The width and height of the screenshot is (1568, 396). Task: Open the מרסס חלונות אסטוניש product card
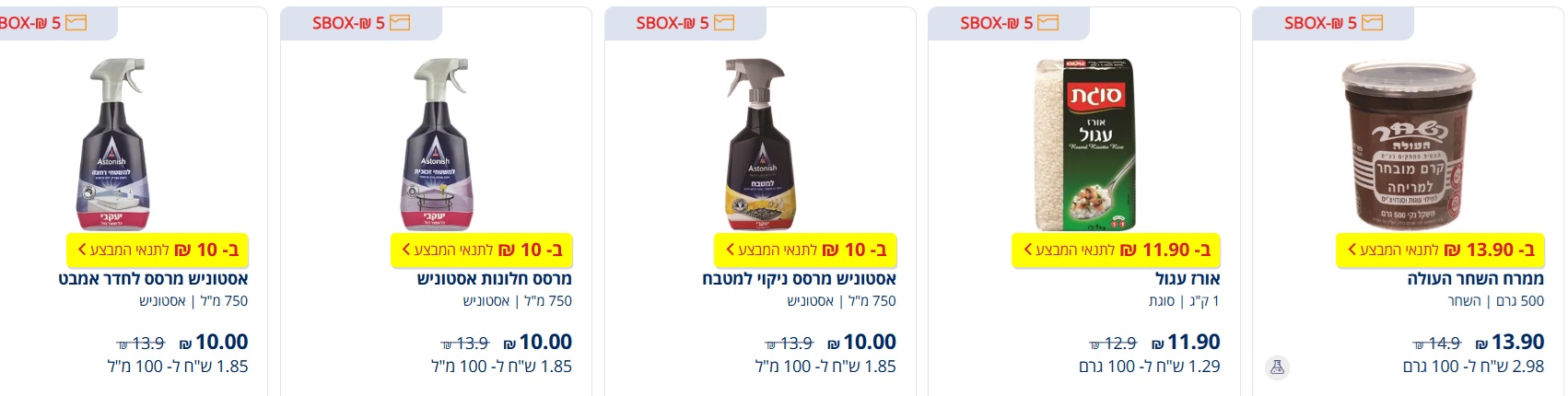coord(494,279)
